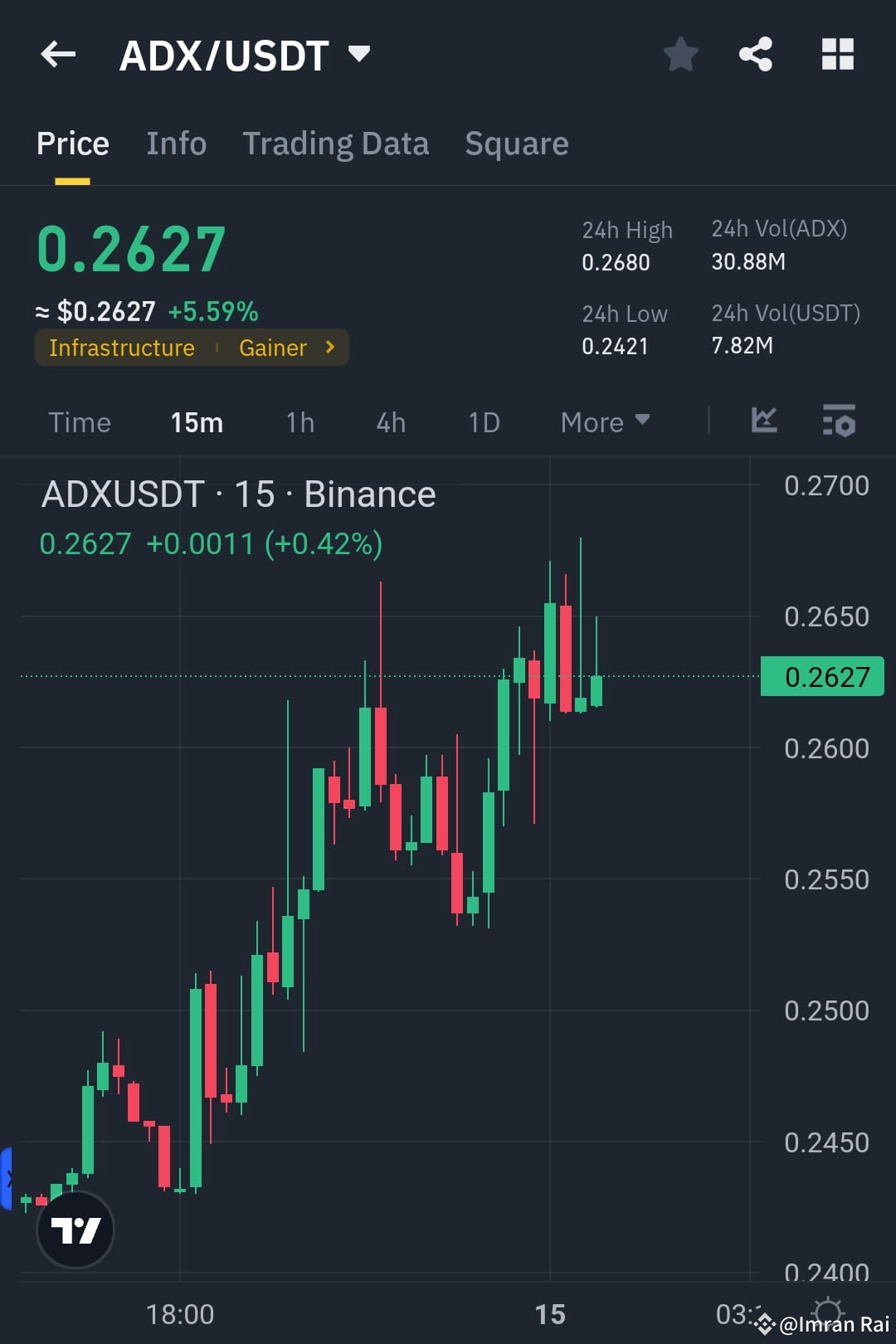Open the share icon for ADX/USDT

click(x=756, y=53)
